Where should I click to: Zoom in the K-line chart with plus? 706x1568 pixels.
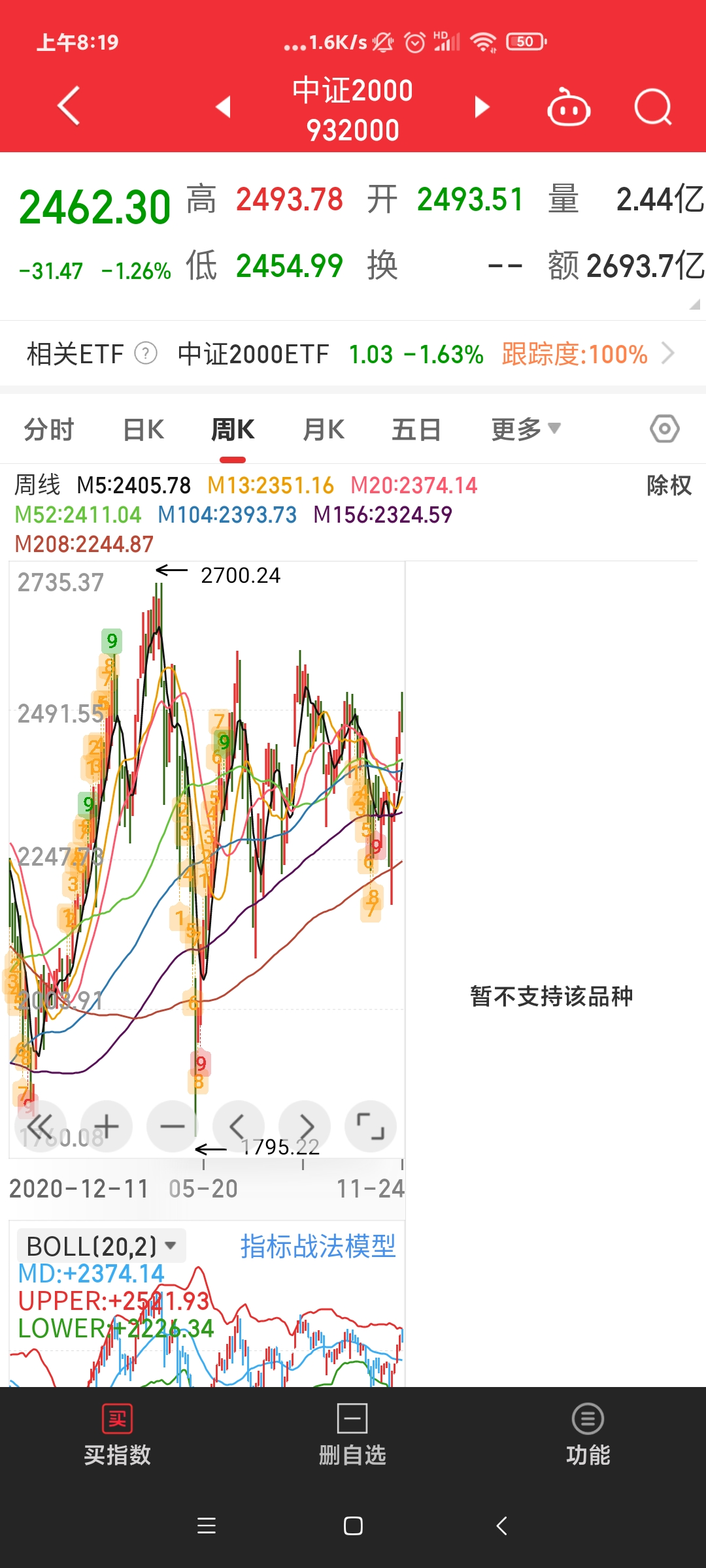pyautogui.click(x=107, y=1126)
